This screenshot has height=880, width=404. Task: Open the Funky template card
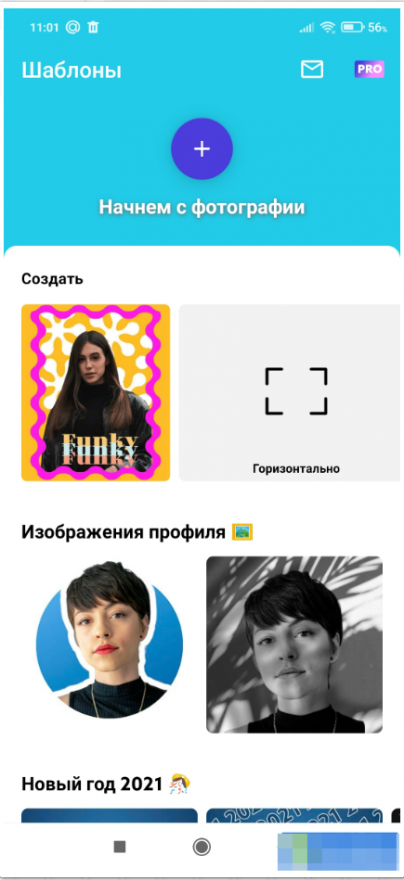point(95,393)
